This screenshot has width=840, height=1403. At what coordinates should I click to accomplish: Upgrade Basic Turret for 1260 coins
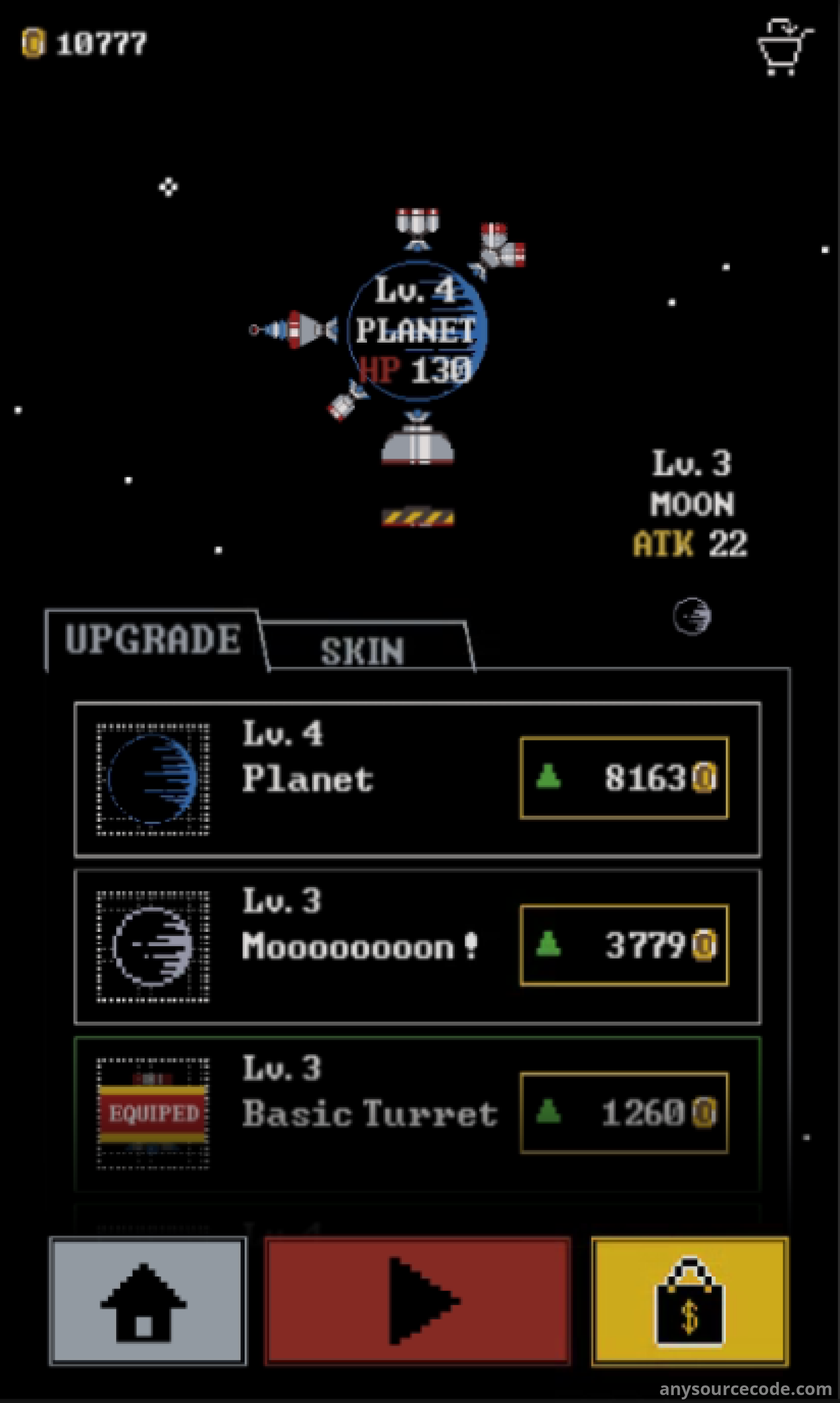point(624,1113)
